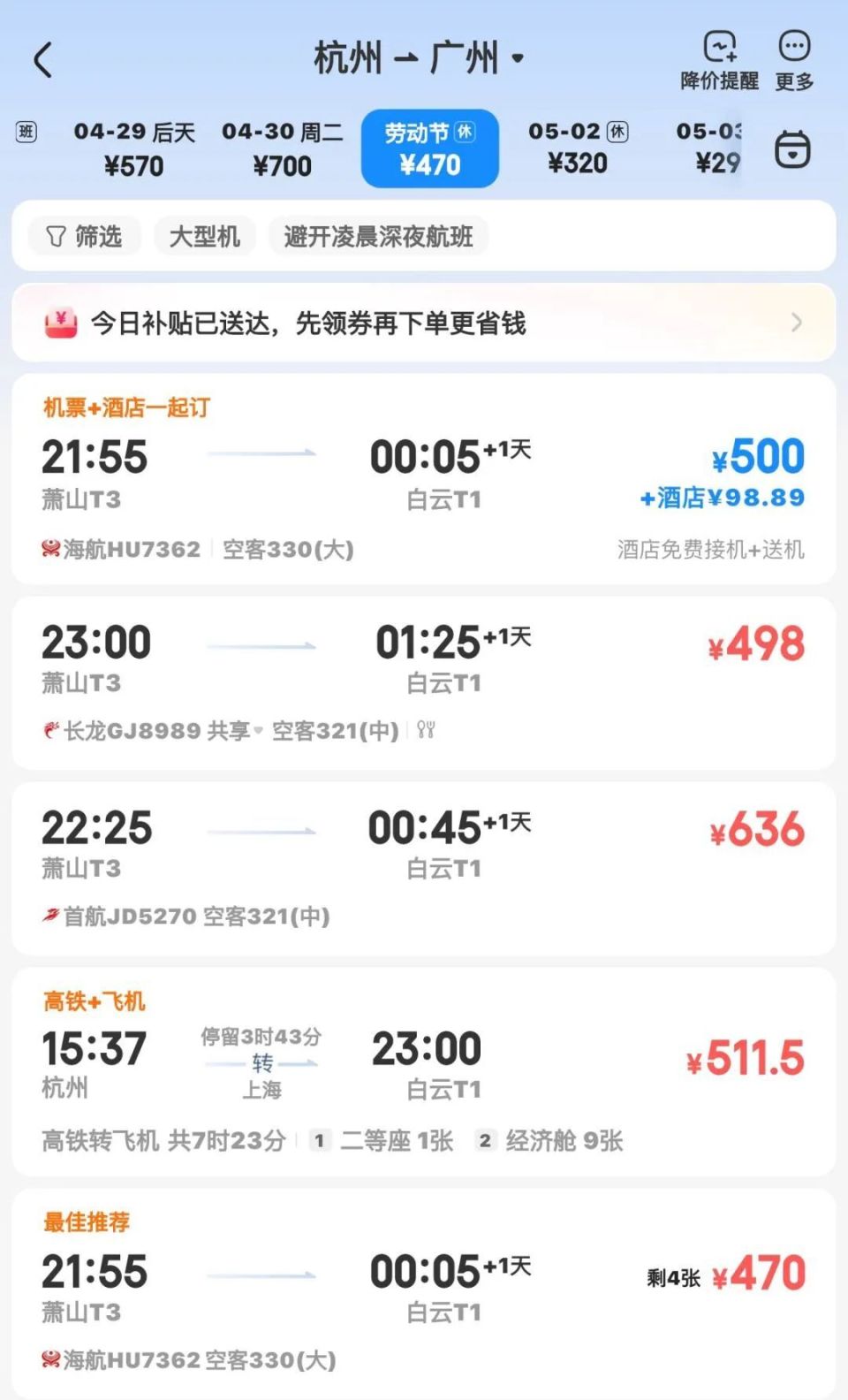The image size is (848, 1400).
Task: Tap the back arrow to return
Action: (x=42, y=58)
